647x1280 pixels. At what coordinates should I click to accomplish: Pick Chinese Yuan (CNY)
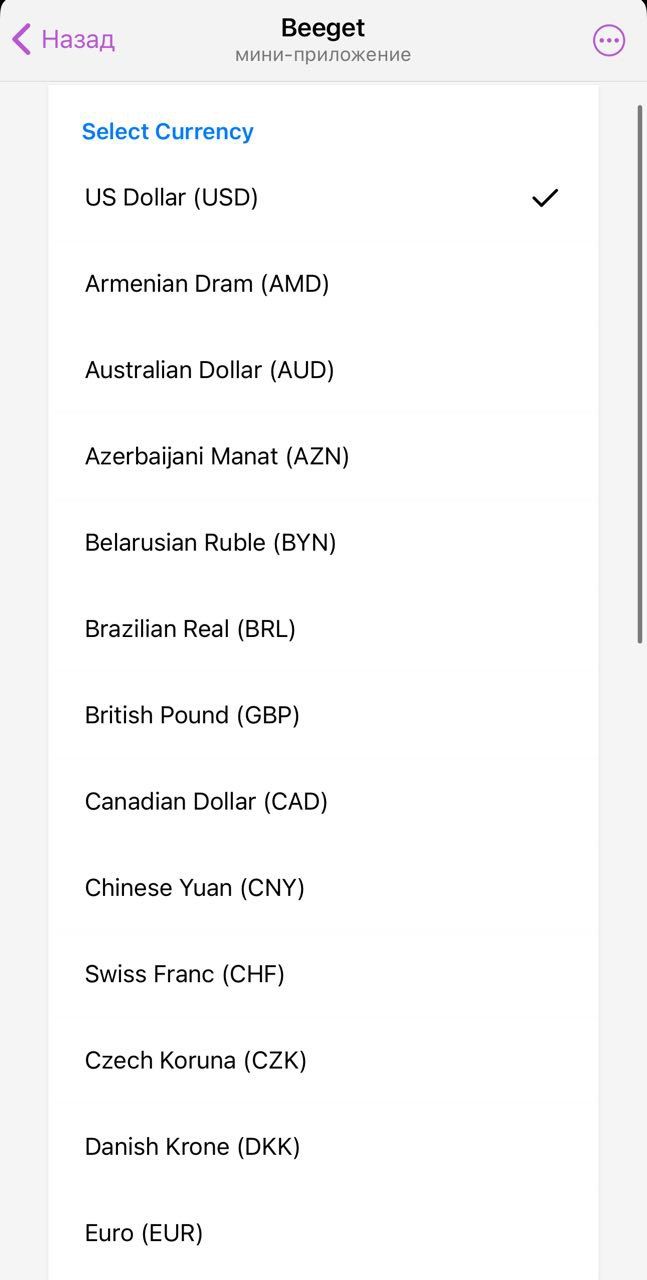point(194,888)
